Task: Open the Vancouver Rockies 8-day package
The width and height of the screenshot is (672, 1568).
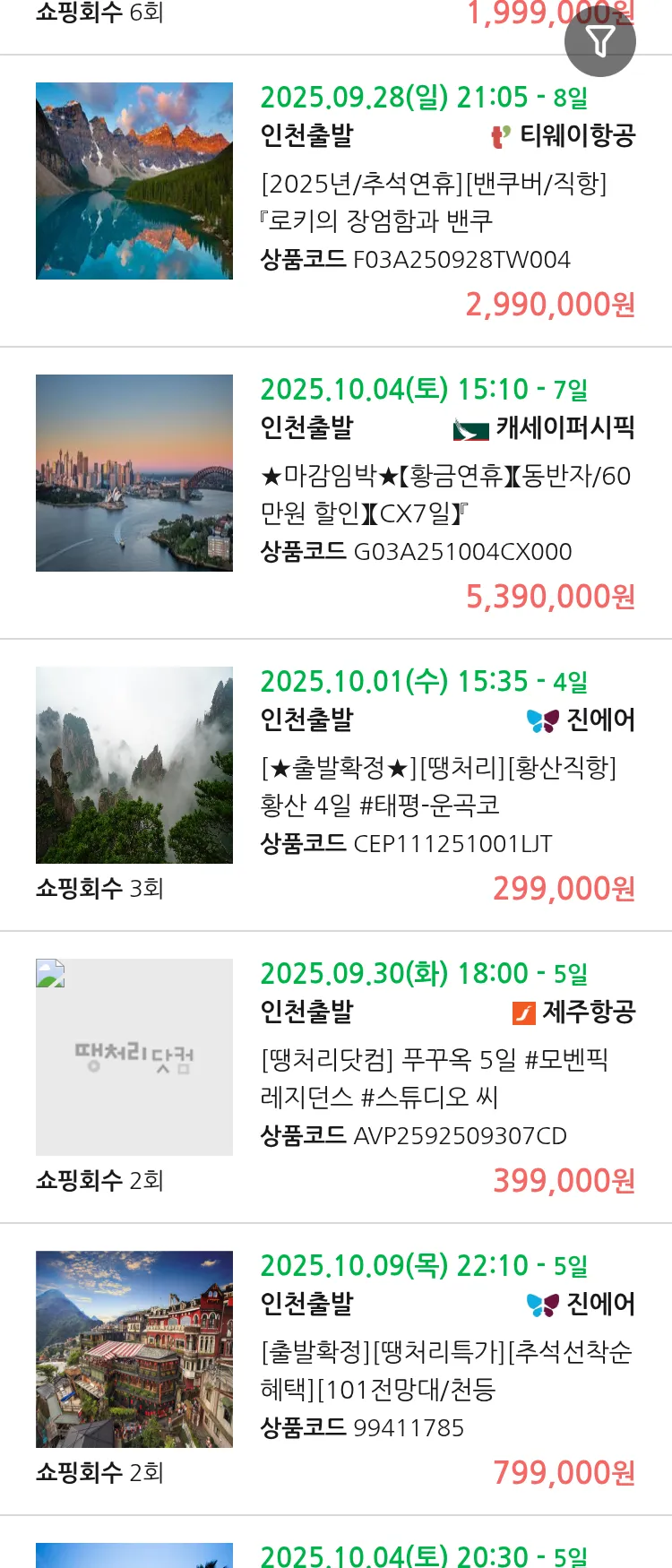Action: click(x=434, y=202)
